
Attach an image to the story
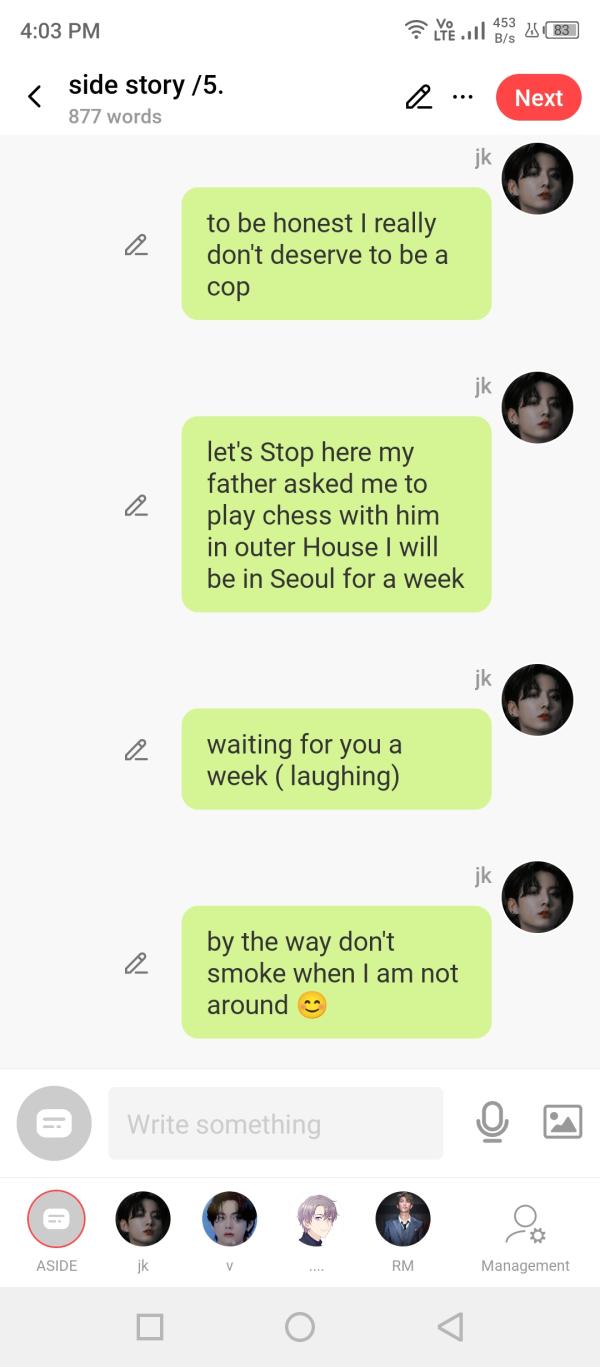[x=563, y=1122]
